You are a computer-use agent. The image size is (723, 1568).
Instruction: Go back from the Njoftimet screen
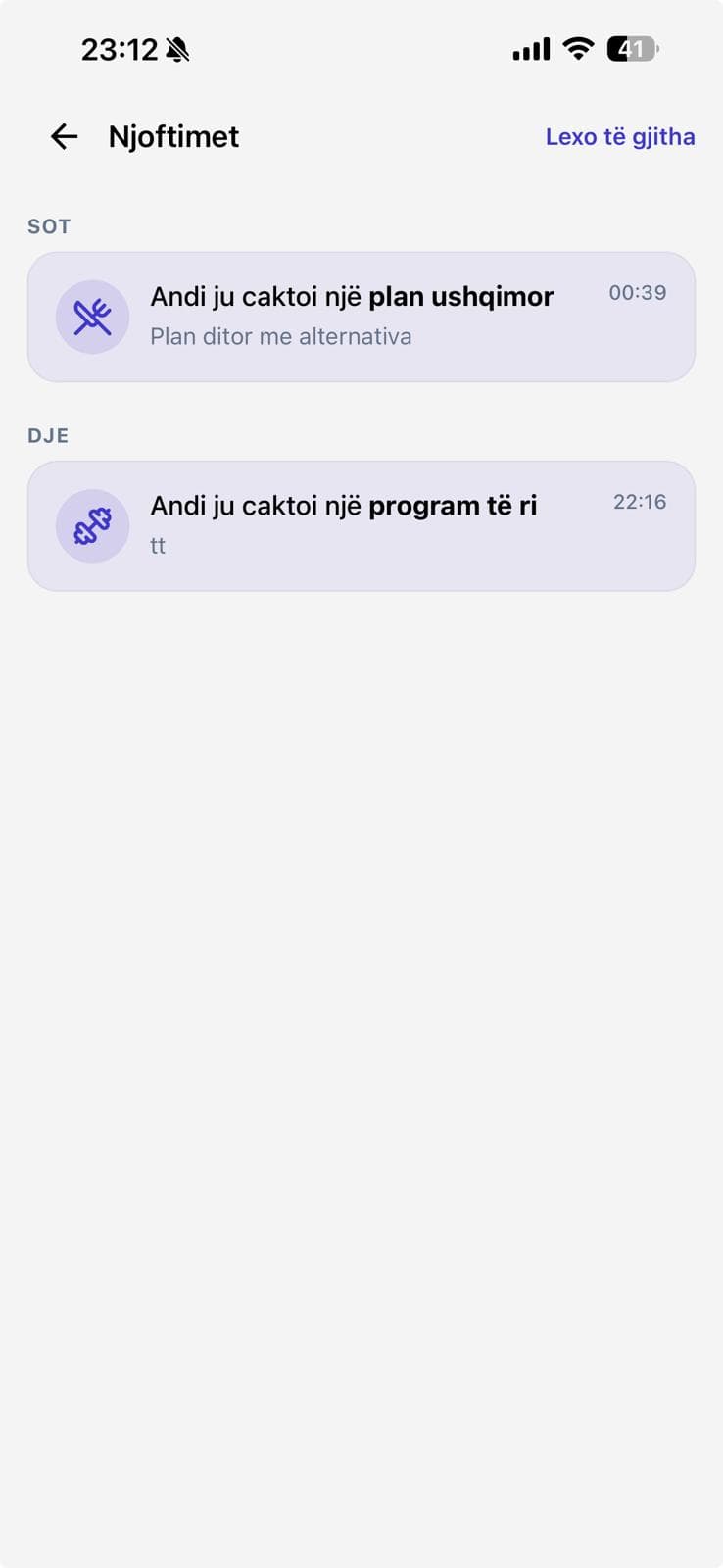tap(65, 136)
